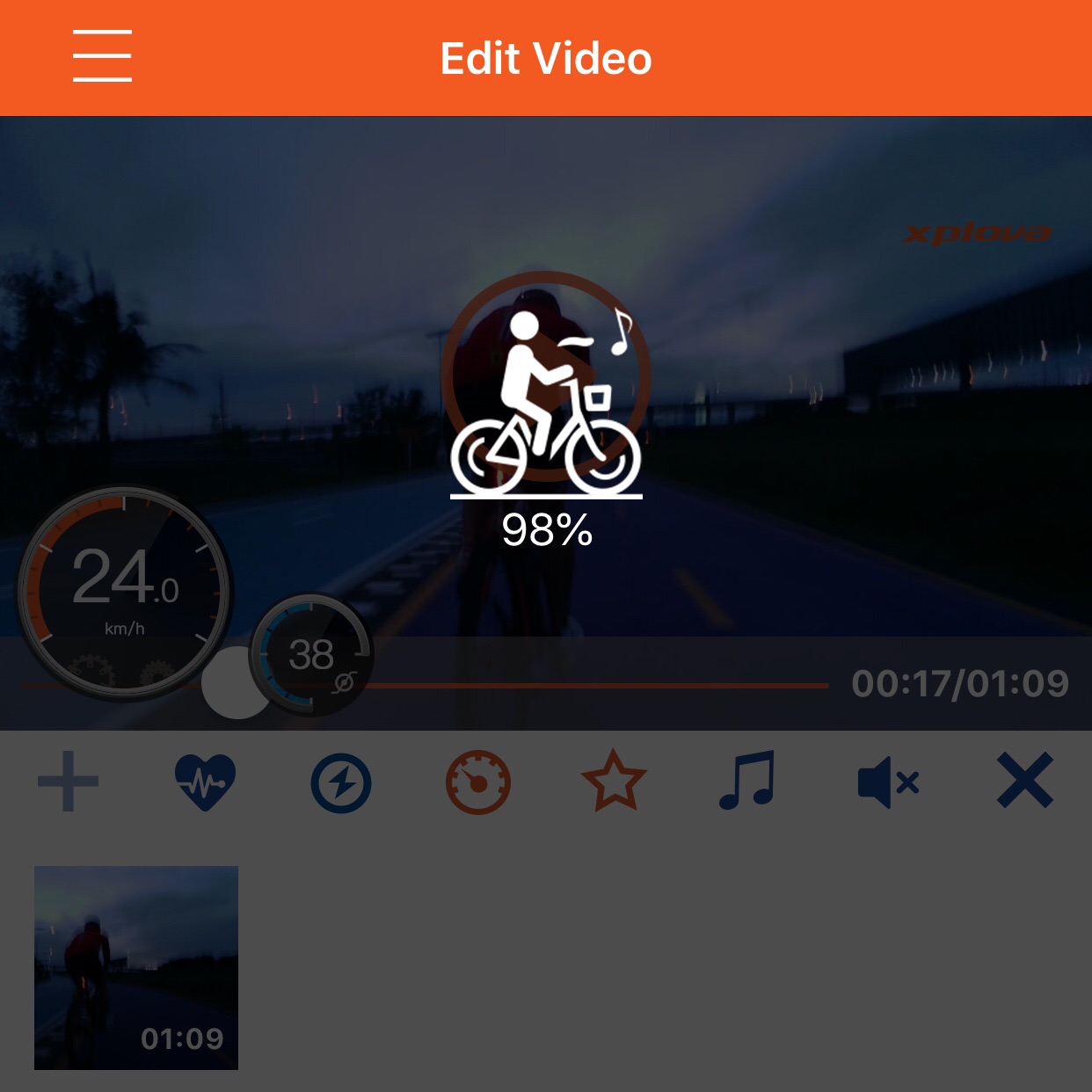Add a new video clip
The width and height of the screenshot is (1092, 1092).
coord(68,781)
